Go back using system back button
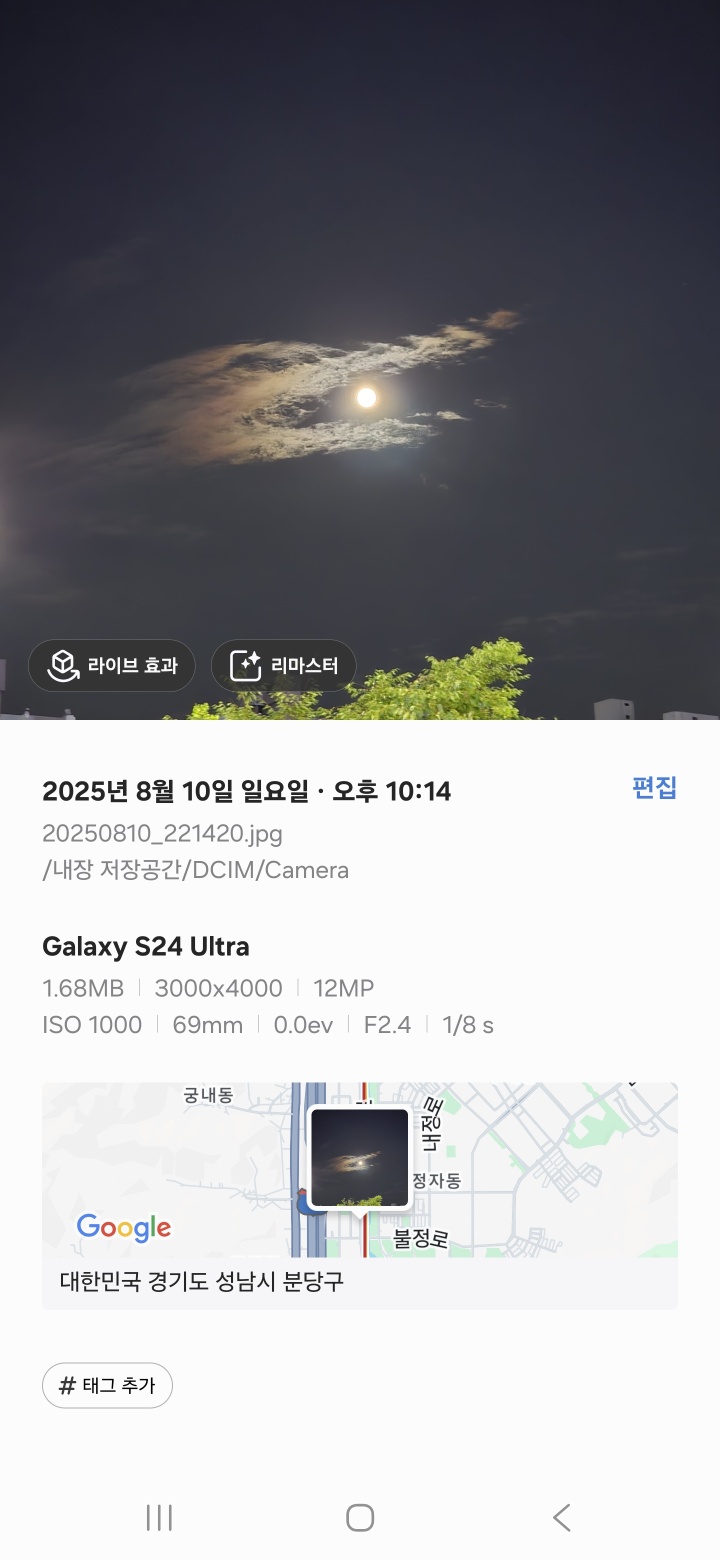Viewport: 720px width, 1560px height. click(x=561, y=1517)
